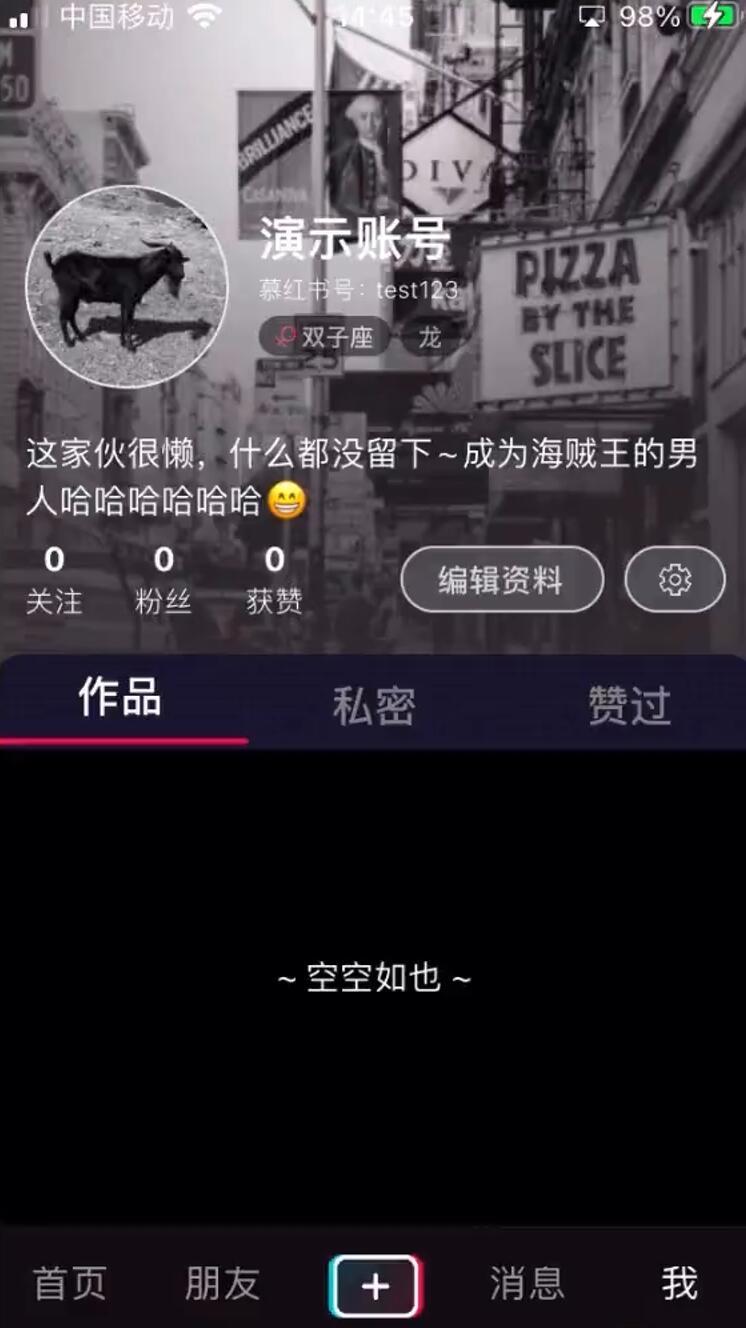Open the 关注 following count
The image size is (746, 1328).
coord(54,580)
